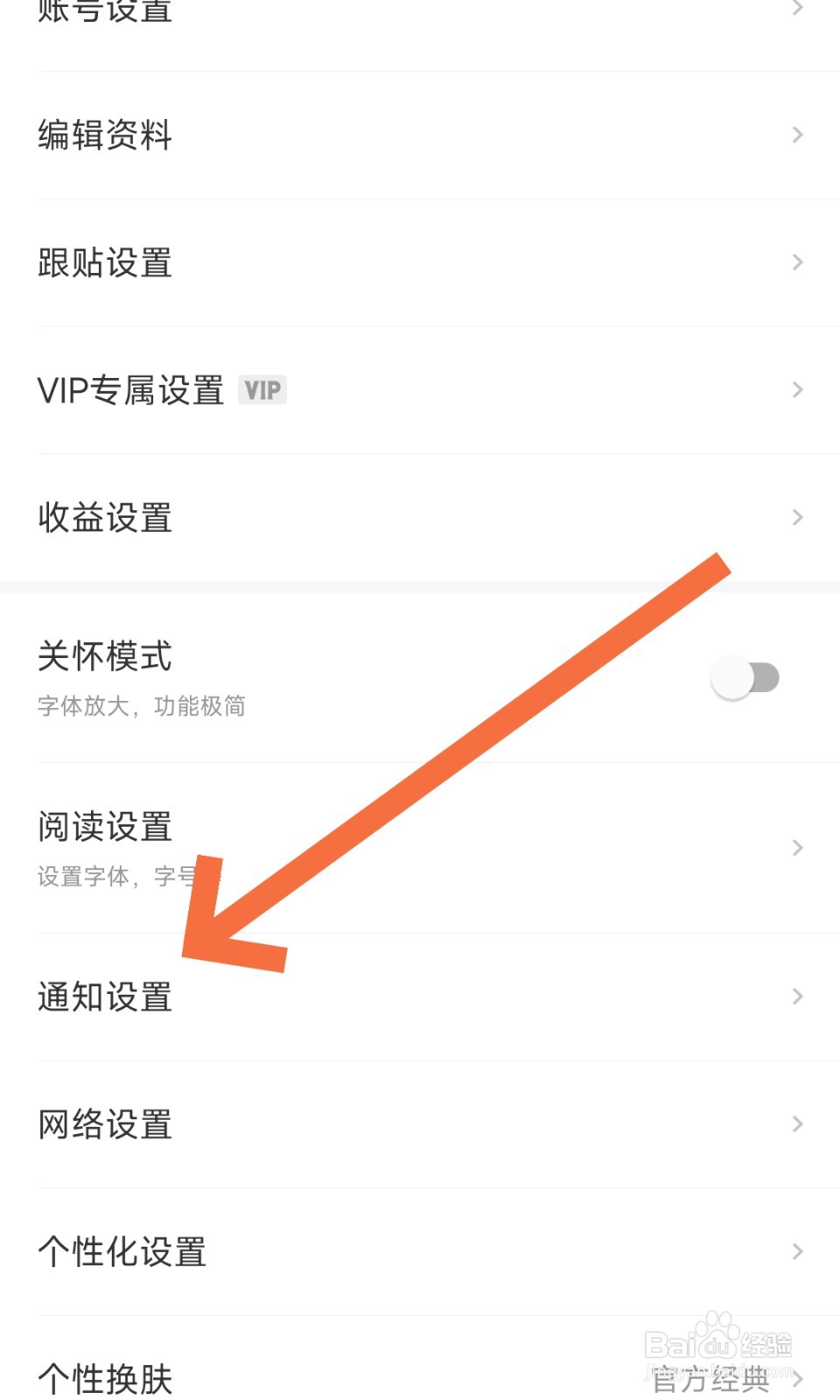Image resolution: width=840 pixels, height=1400 pixels.
Task: Open 编辑资料 to edit profile
Action: tap(103, 136)
